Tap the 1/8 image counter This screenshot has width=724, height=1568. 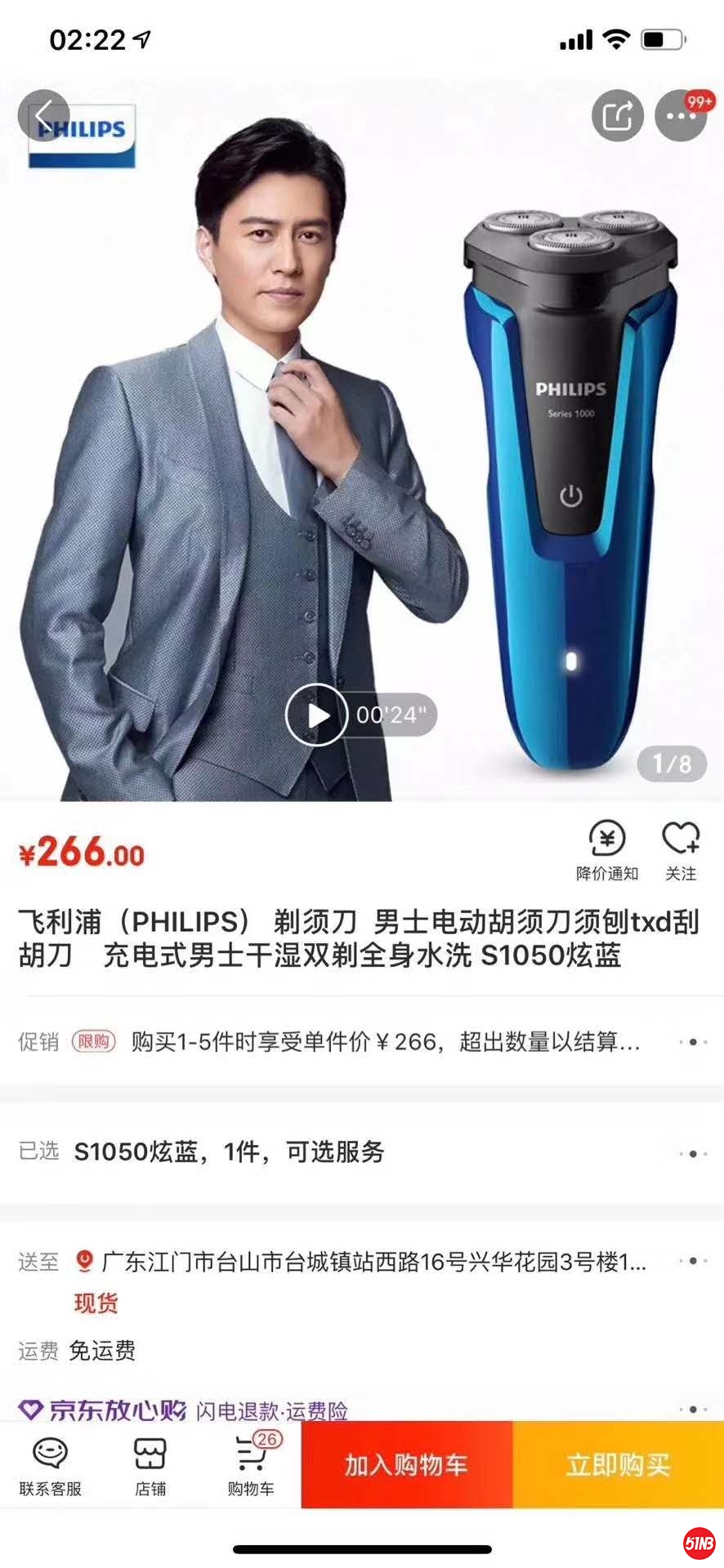click(x=672, y=765)
